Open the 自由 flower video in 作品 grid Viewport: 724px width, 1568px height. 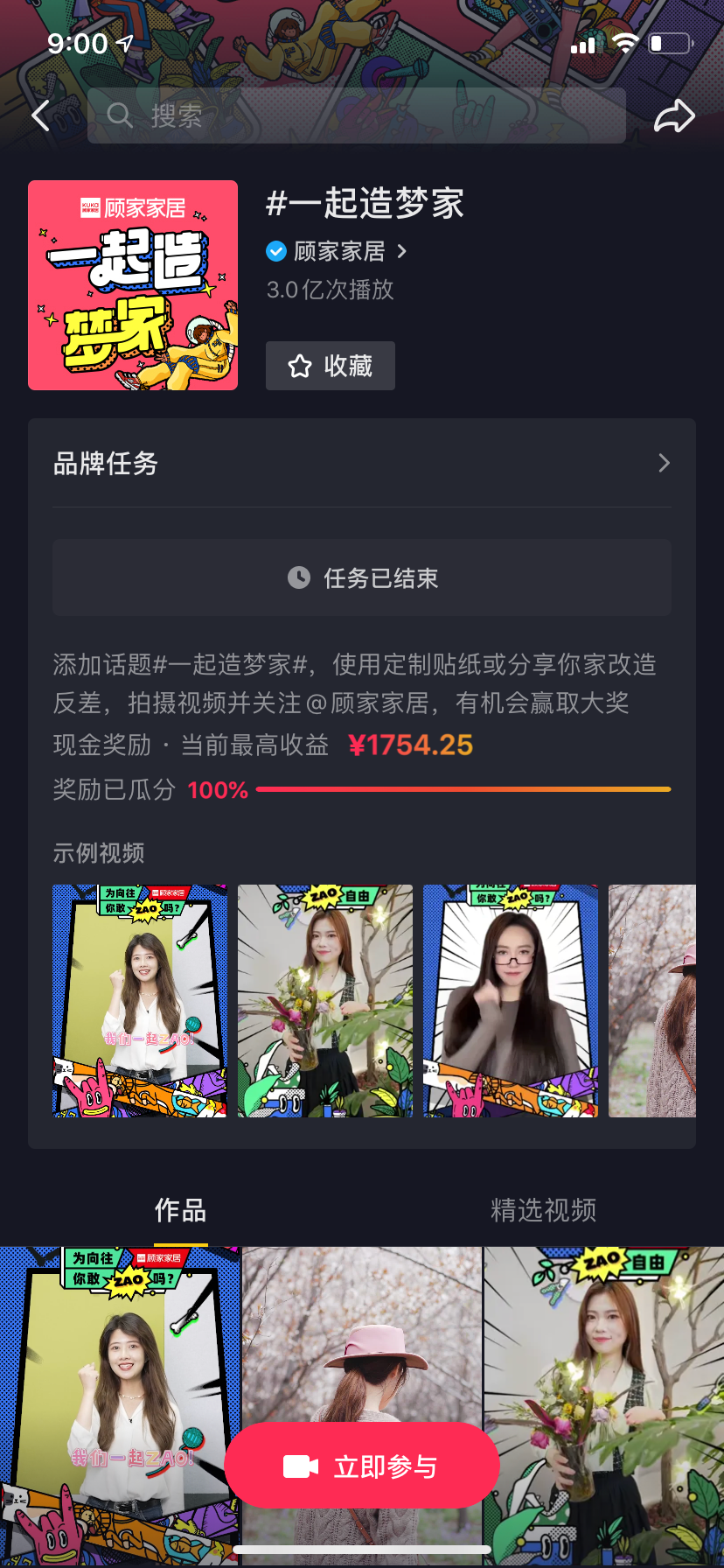[x=604, y=1365]
